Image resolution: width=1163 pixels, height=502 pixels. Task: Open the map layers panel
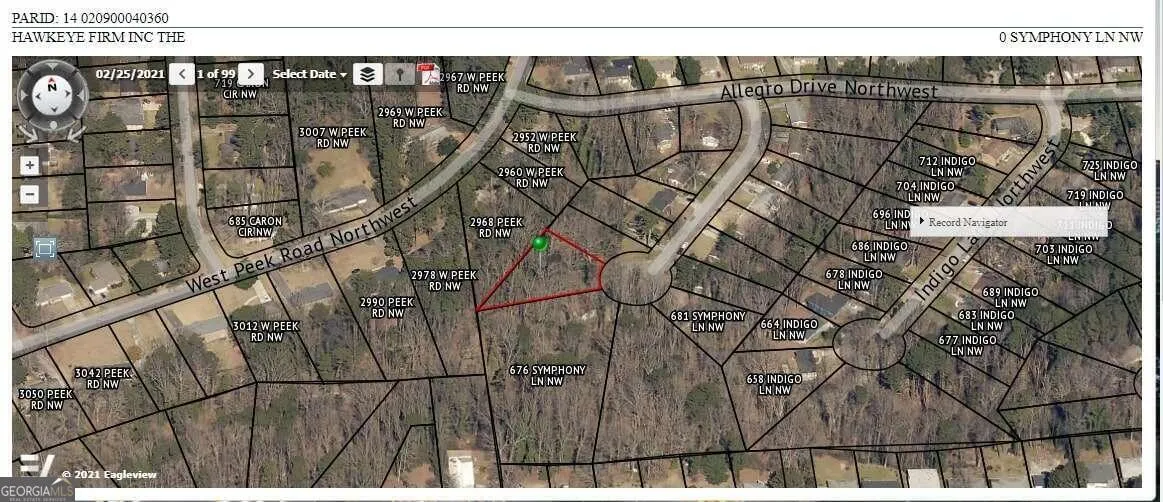pos(368,74)
